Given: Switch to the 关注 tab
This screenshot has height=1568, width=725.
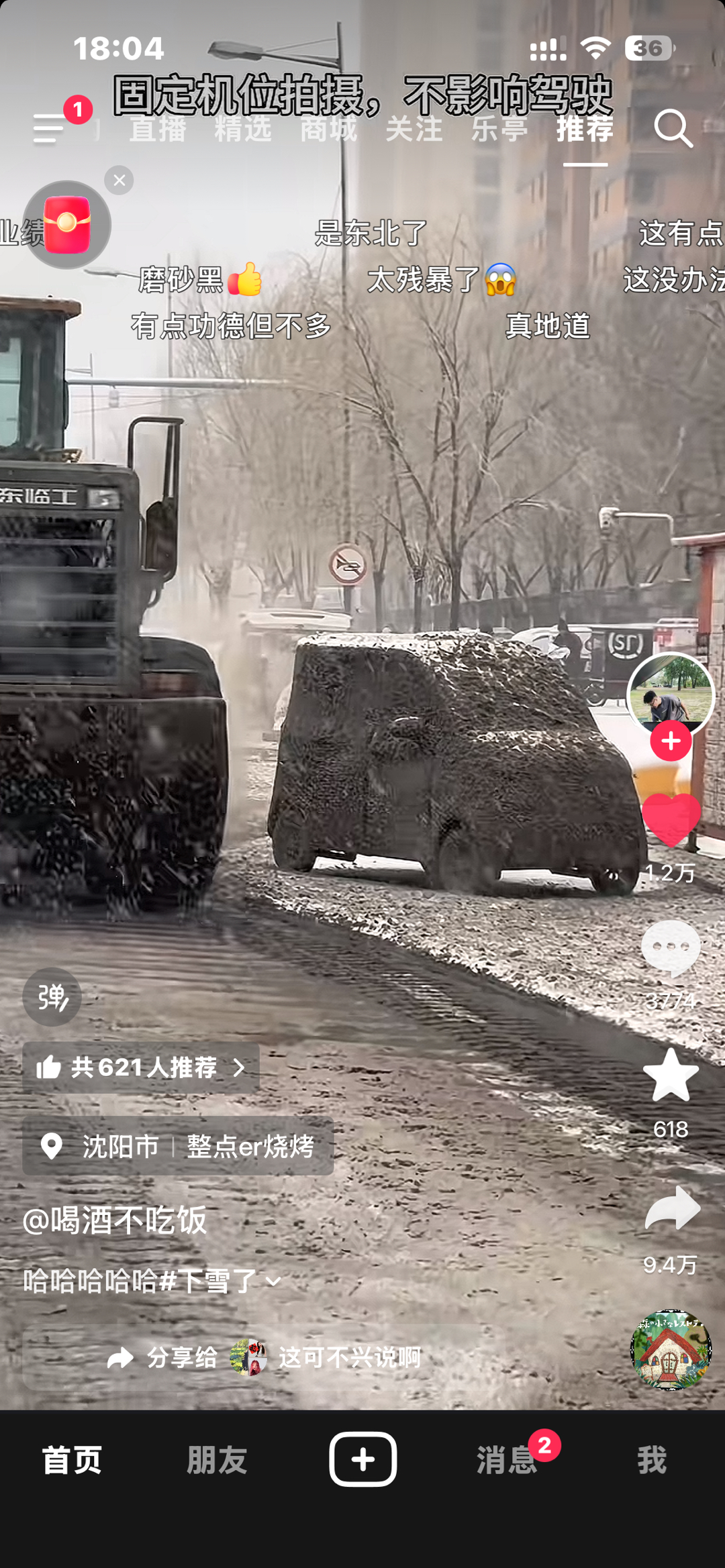Looking at the screenshot, I should pos(414,129).
